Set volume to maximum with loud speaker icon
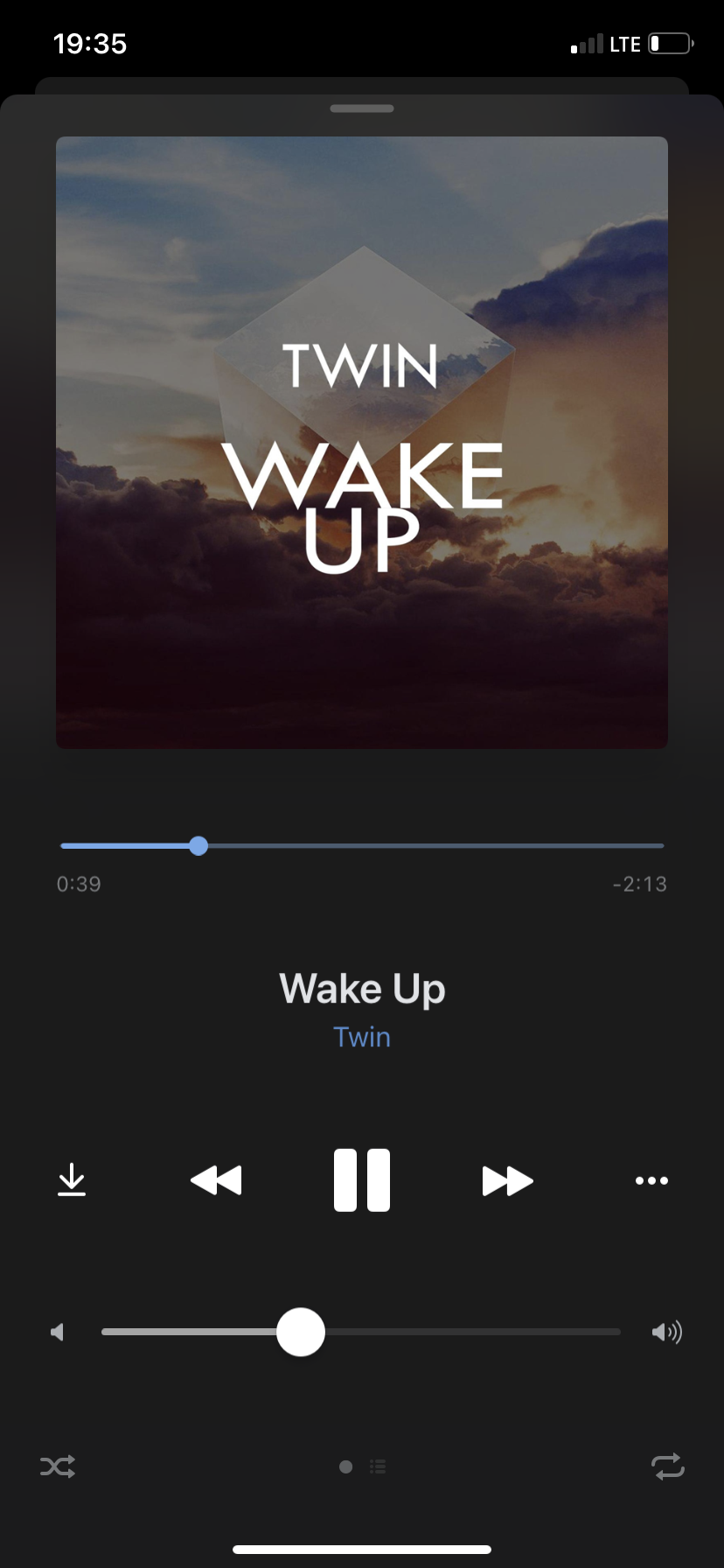The height and width of the screenshot is (1568, 724). [x=666, y=1332]
